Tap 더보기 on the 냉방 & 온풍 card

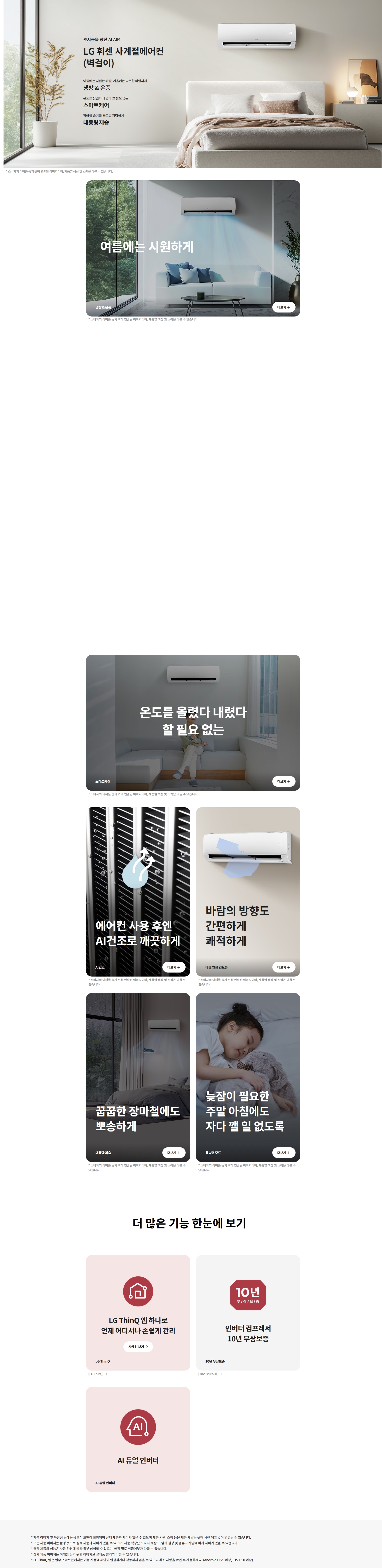coord(283,307)
